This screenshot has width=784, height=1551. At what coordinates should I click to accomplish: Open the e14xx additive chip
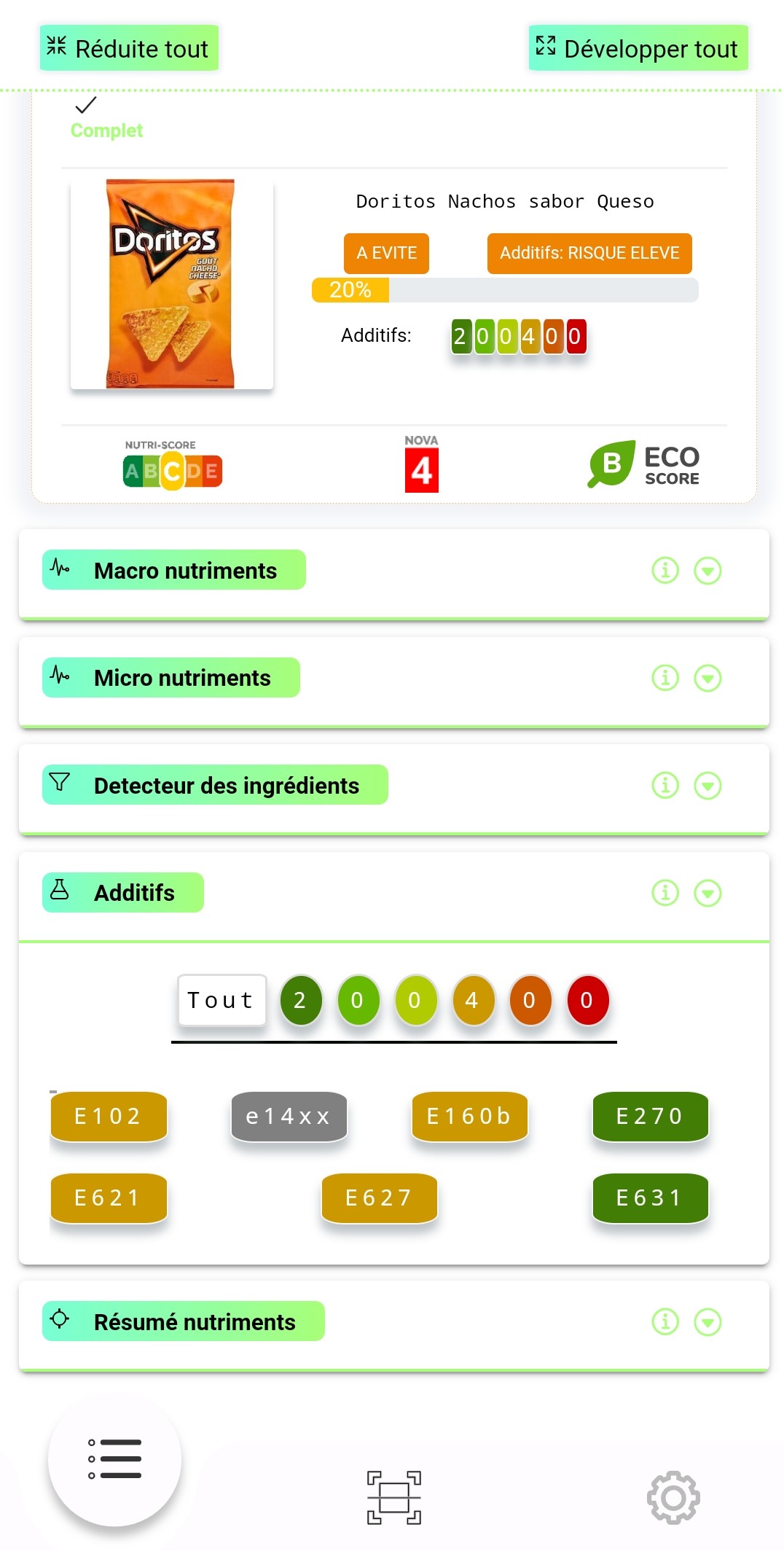tap(289, 1116)
